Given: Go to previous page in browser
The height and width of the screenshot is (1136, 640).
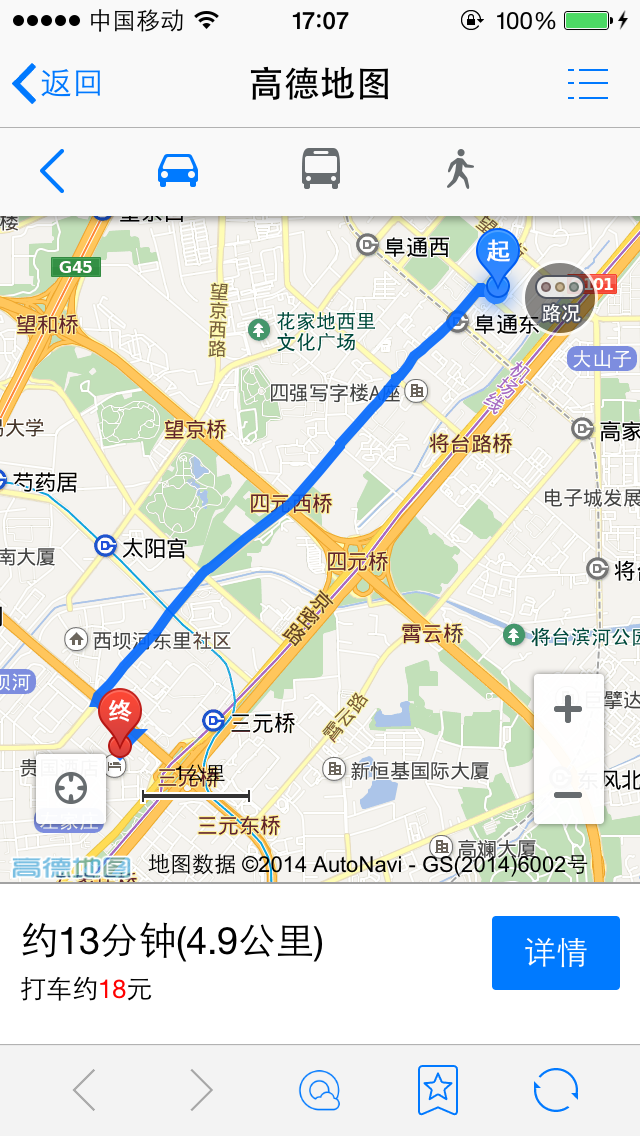Looking at the screenshot, I should coord(84,1089).
